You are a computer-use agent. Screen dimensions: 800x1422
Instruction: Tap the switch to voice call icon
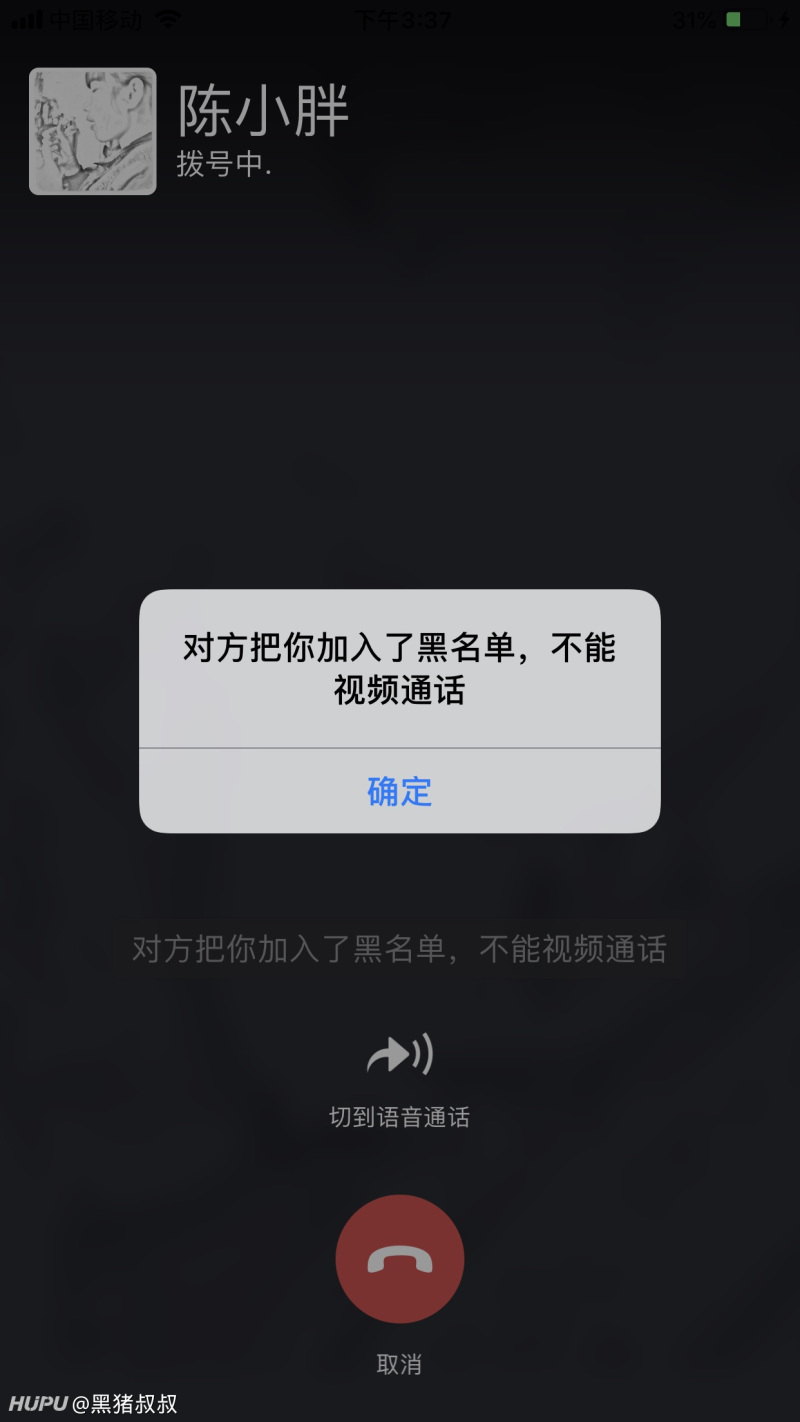(400, 1053)
